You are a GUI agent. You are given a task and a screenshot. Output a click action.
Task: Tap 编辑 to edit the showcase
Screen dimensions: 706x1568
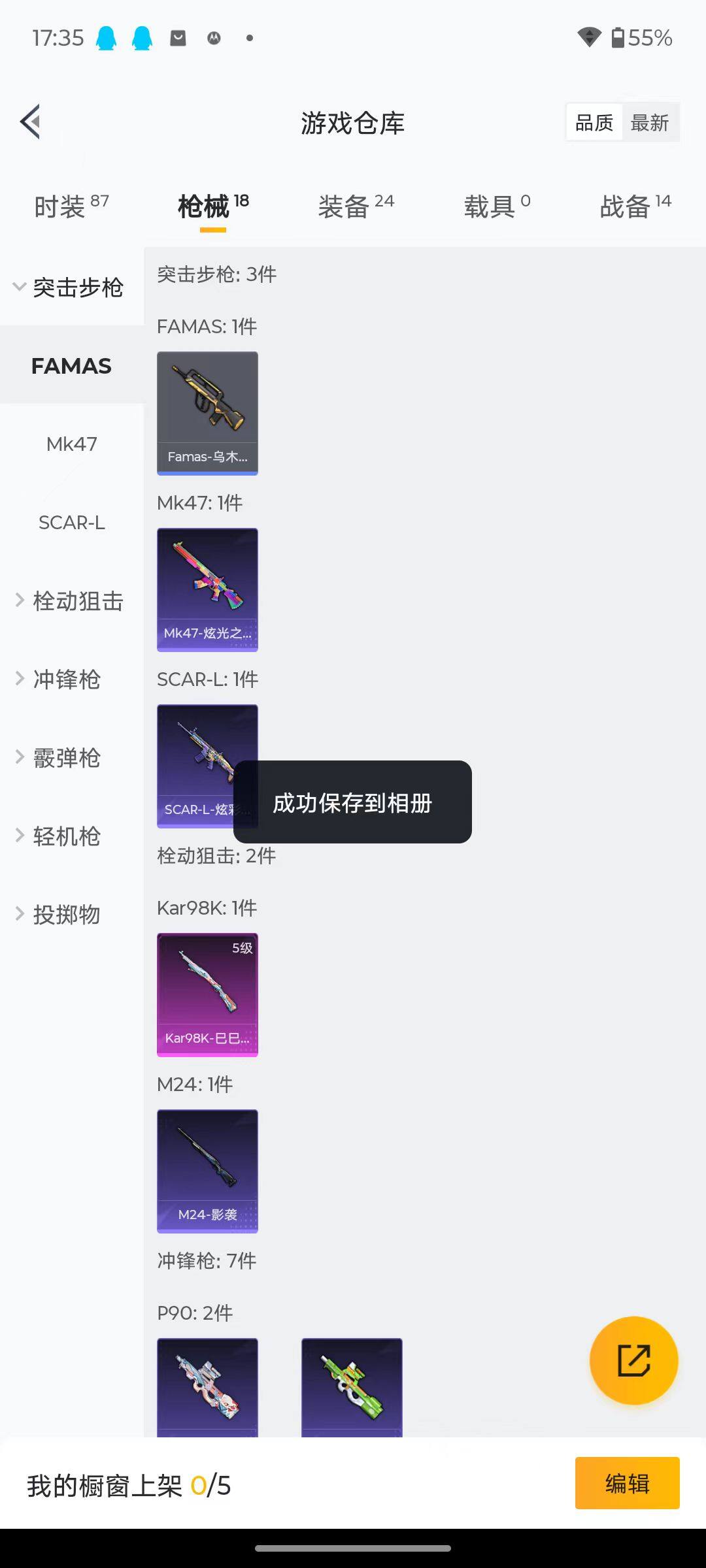tap(627, 1484)
